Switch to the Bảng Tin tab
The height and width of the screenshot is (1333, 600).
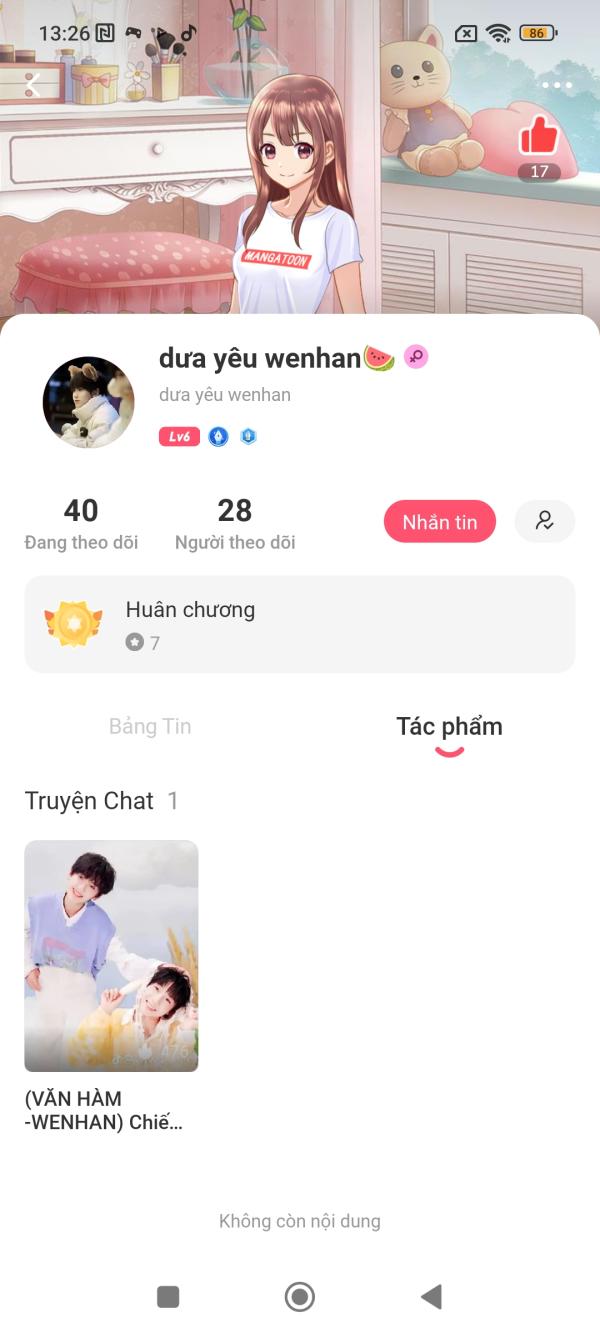pos(150,727)
